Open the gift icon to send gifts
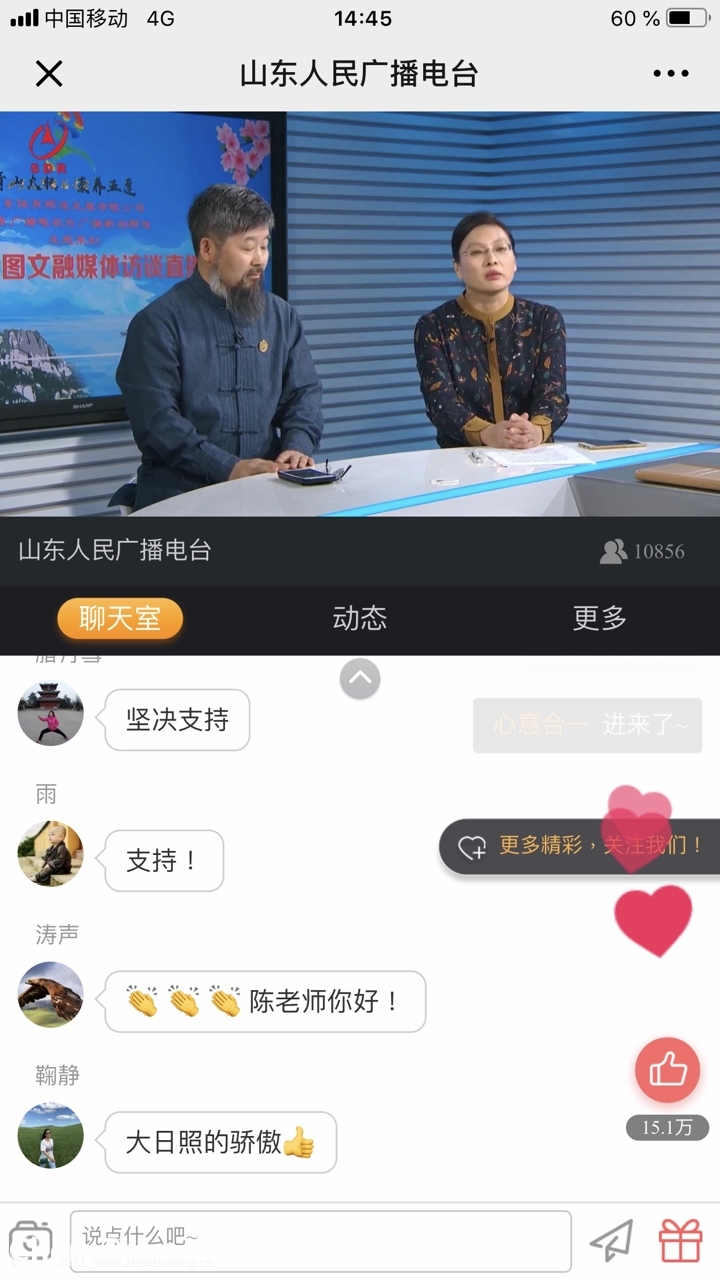Screen dimensions: 720x1280 point(681,1240)
